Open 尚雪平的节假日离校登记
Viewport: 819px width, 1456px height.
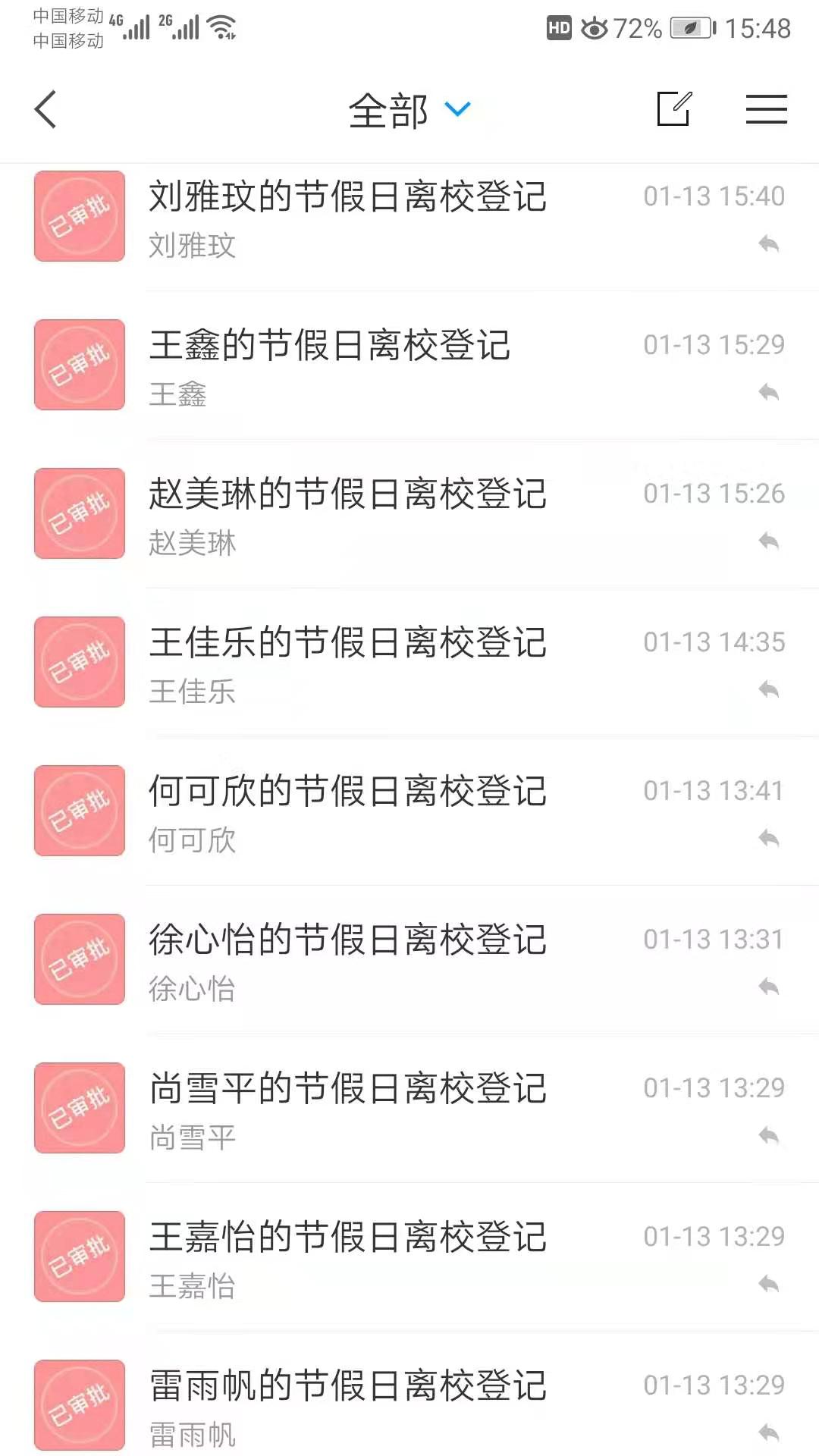[409, 1108]
